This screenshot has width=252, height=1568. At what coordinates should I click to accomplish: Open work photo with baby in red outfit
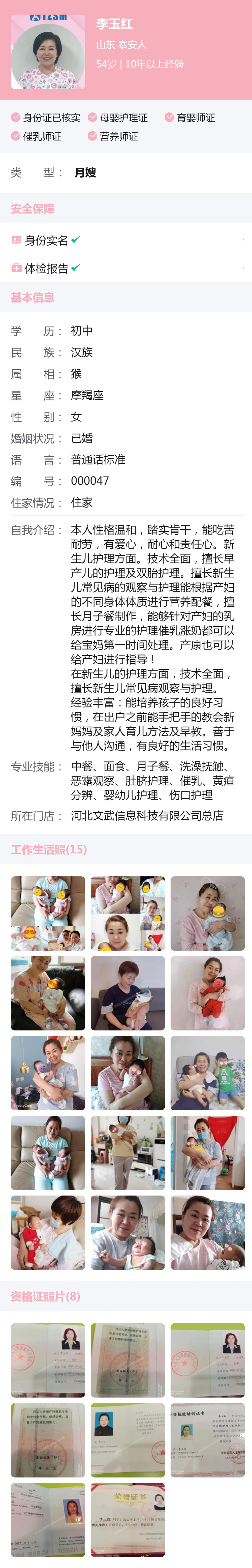(x=208, y=993)
